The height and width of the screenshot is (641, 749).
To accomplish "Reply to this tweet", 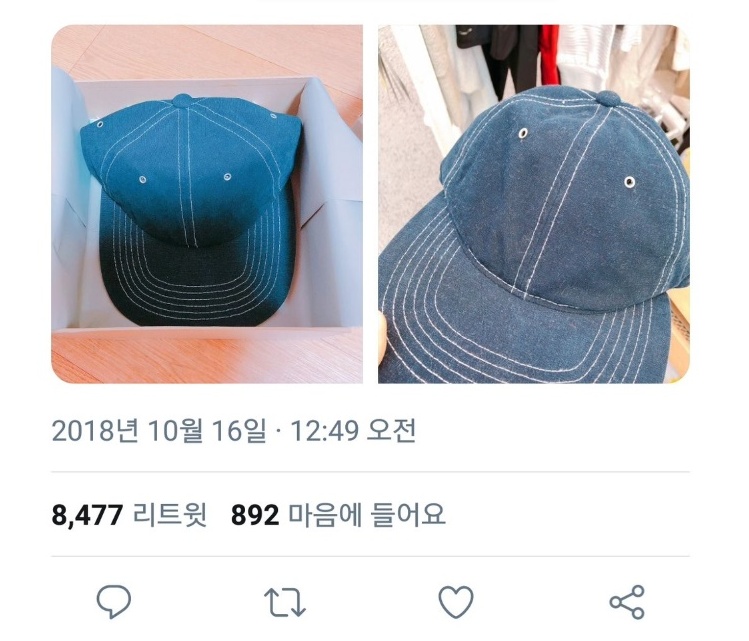I will [x=114, y=602].
